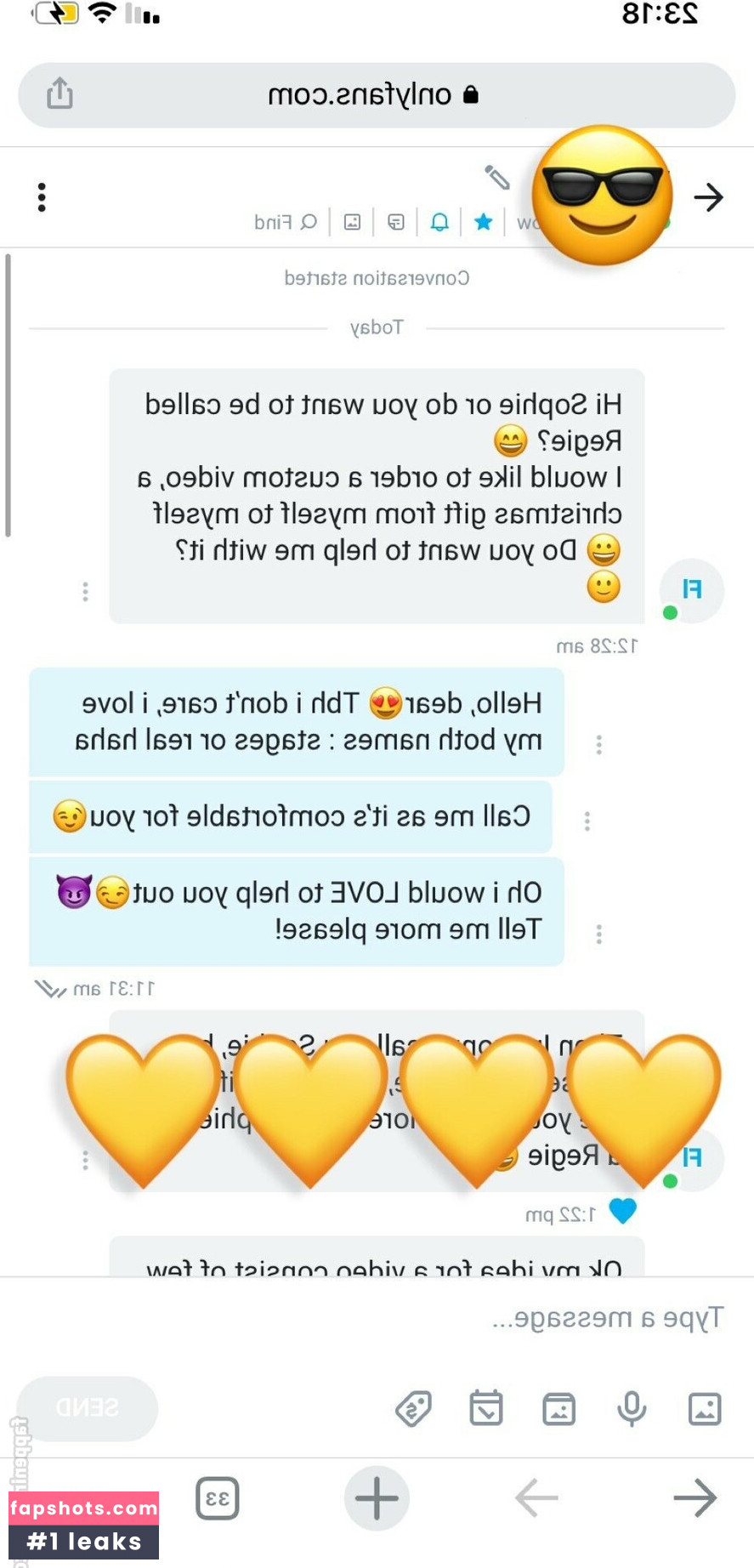Send the message with SEND button
Image resolution: width=754 pixels, height=1568 pixels.
coord(87,1408)
